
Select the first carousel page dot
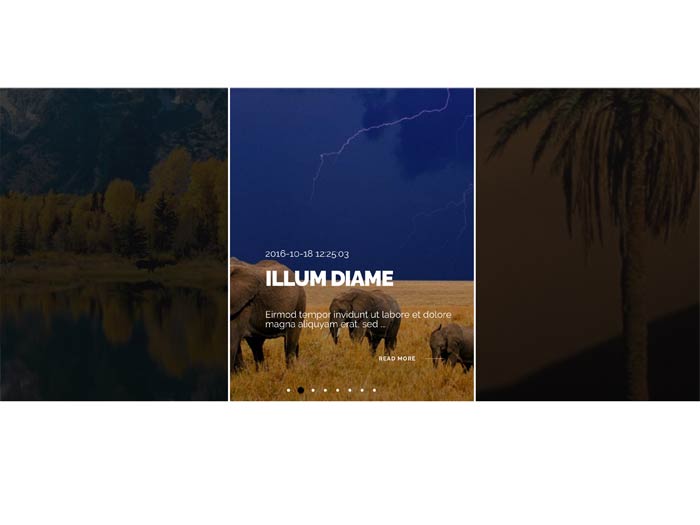click(x=288, y=390)
